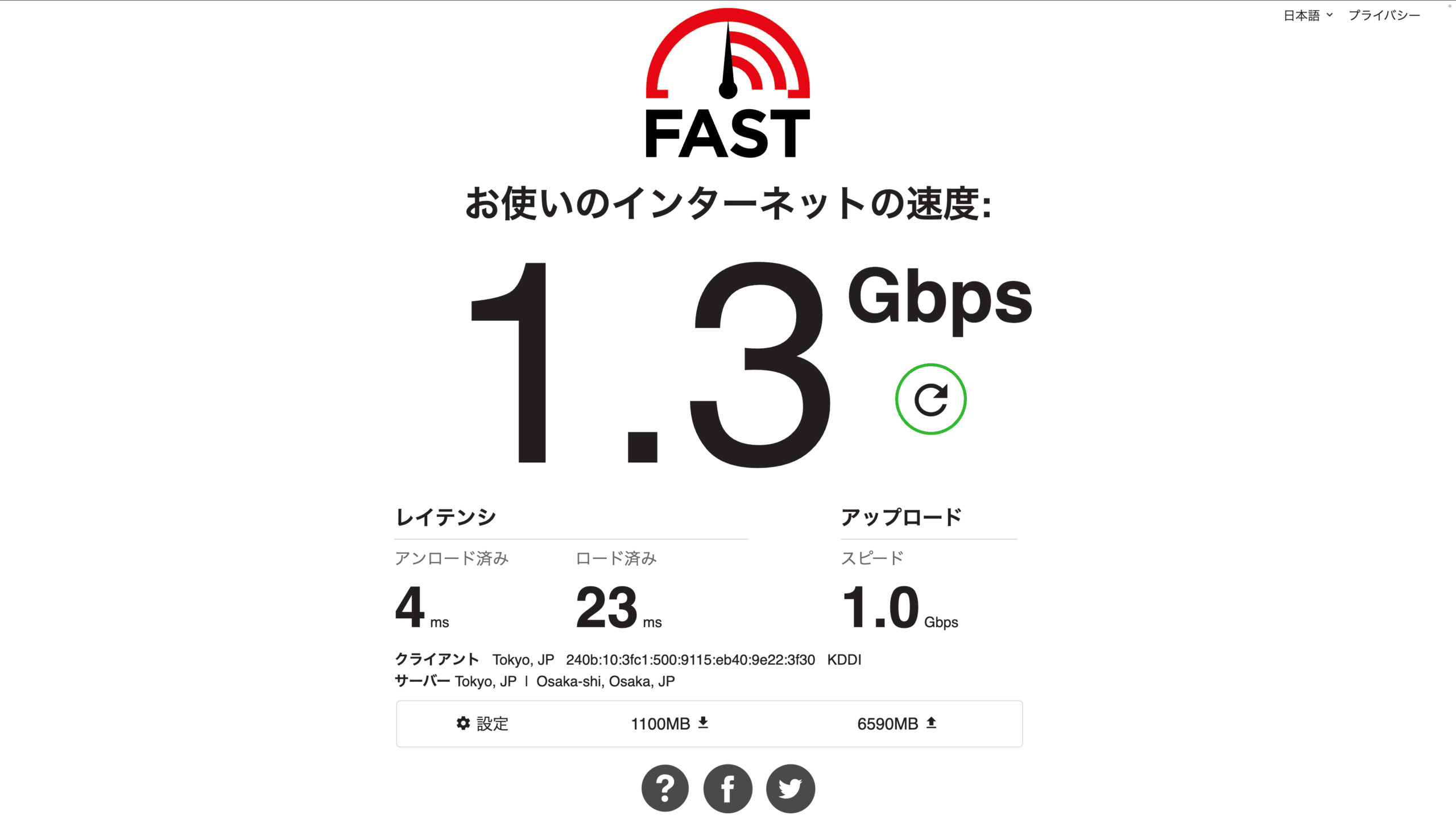
Task: Open 設定 settings
Action: tap(482, 723)
